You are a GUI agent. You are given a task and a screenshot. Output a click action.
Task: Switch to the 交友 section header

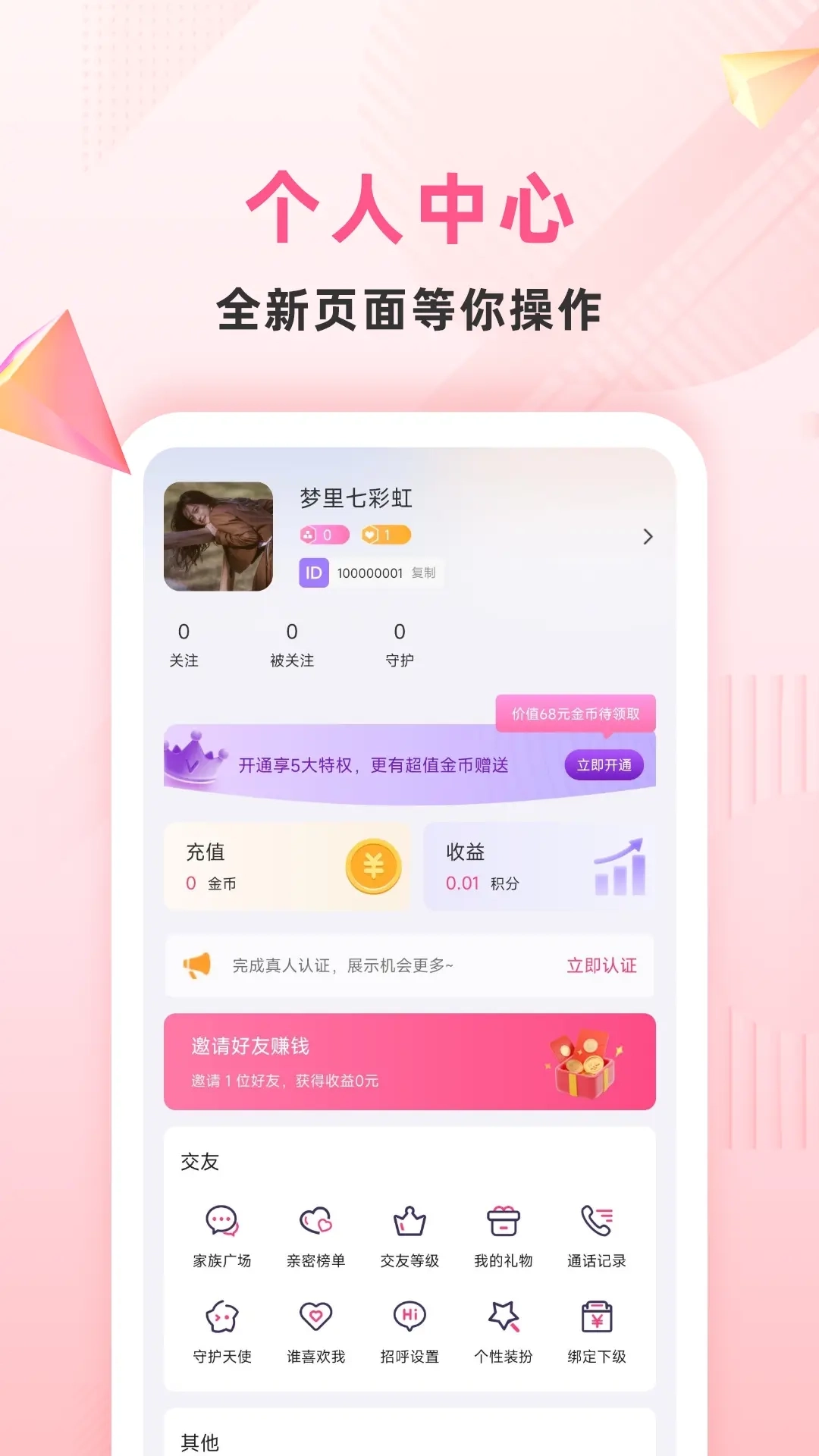point(199,1163)
